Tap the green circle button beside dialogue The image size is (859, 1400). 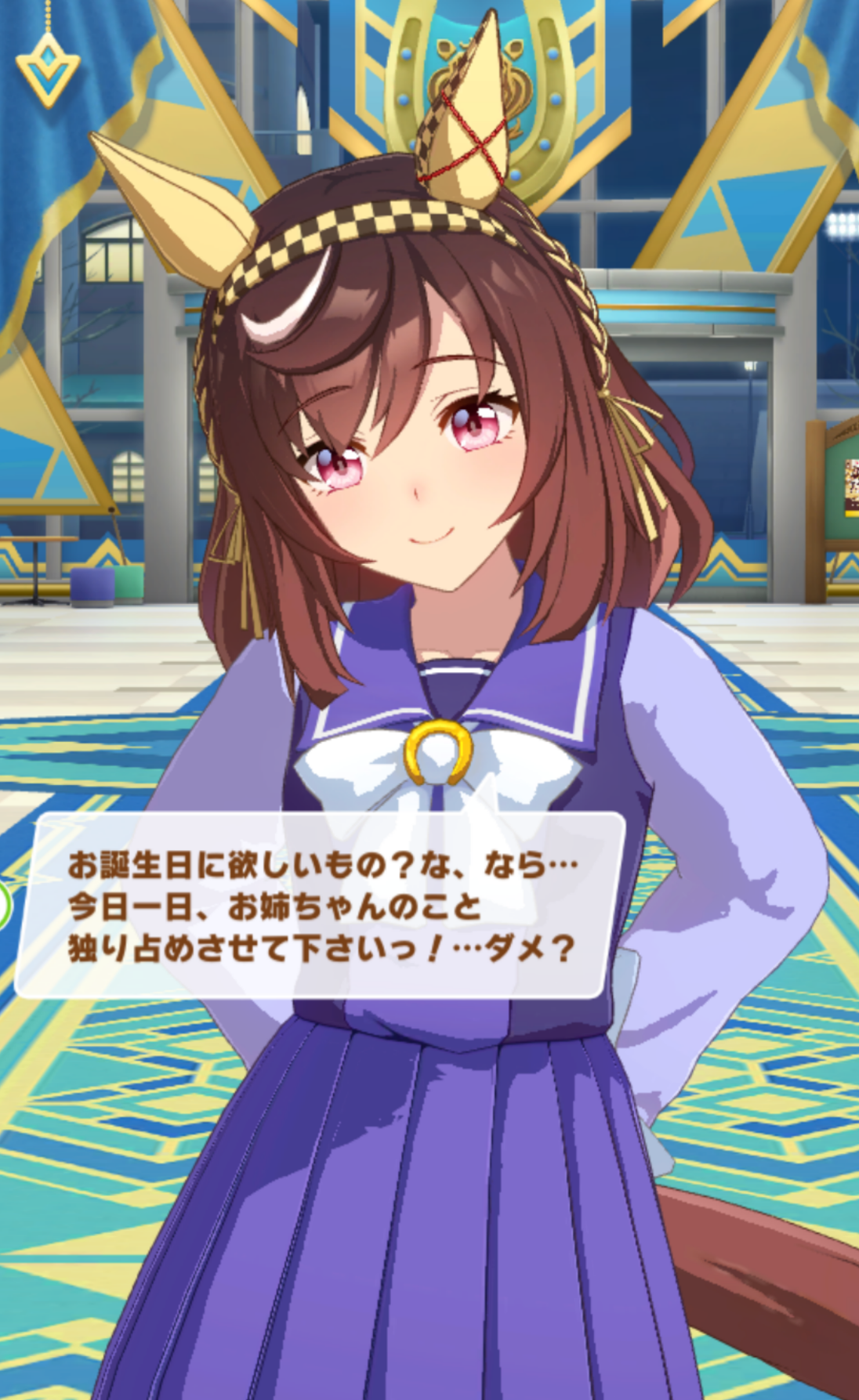point(4,906)
